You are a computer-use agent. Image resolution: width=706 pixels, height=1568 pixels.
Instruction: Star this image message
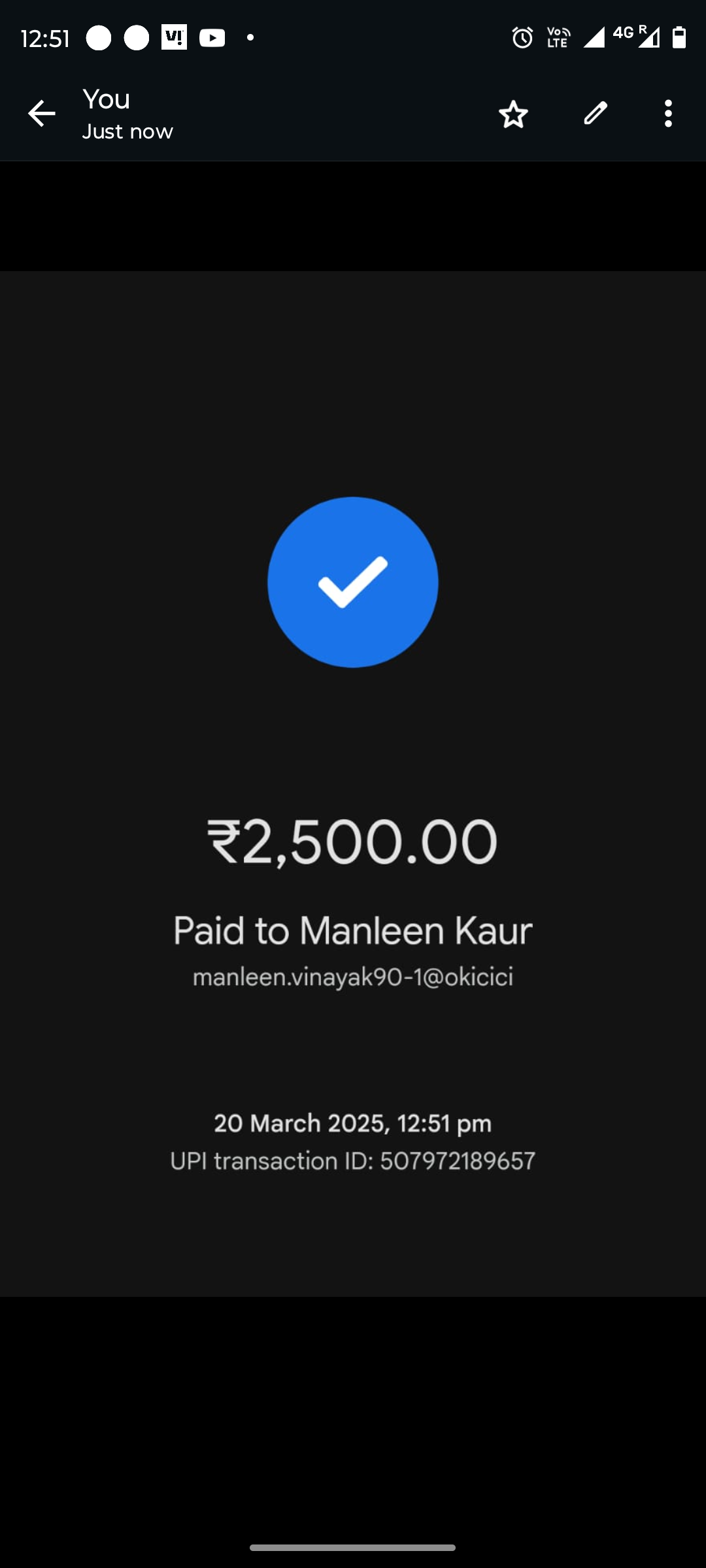click(513, 114)
